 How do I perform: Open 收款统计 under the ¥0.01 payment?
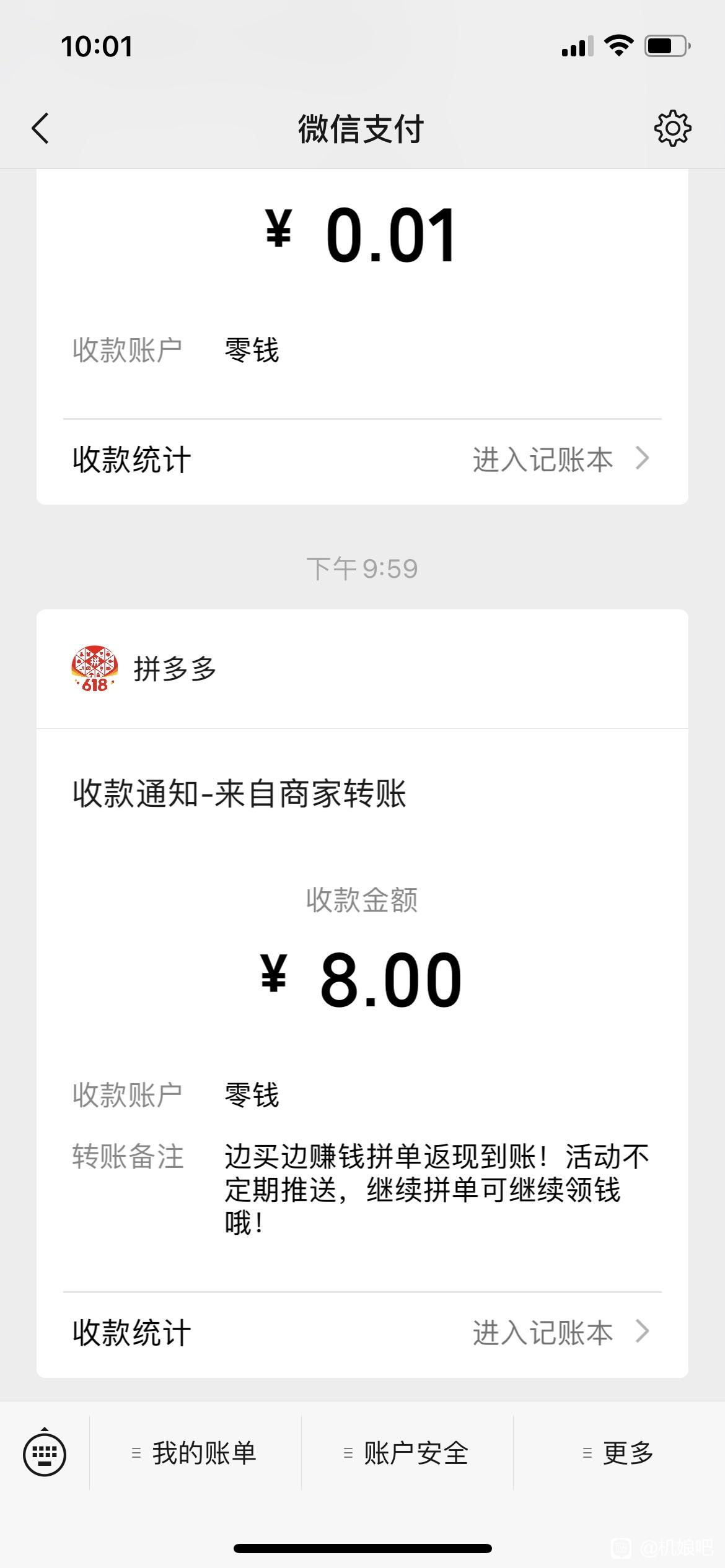coord(362,460)
